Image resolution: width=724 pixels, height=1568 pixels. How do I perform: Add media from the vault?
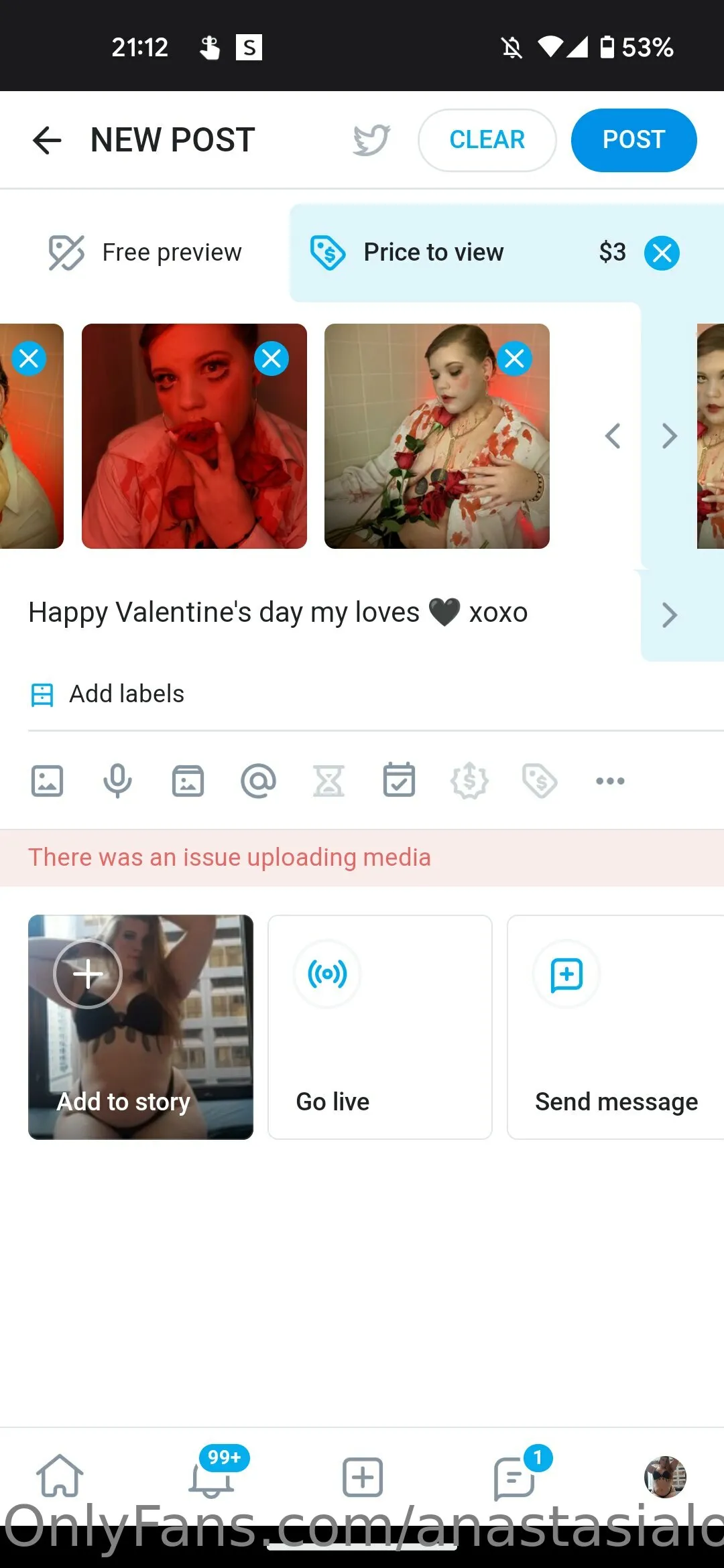tap(188, 780)
